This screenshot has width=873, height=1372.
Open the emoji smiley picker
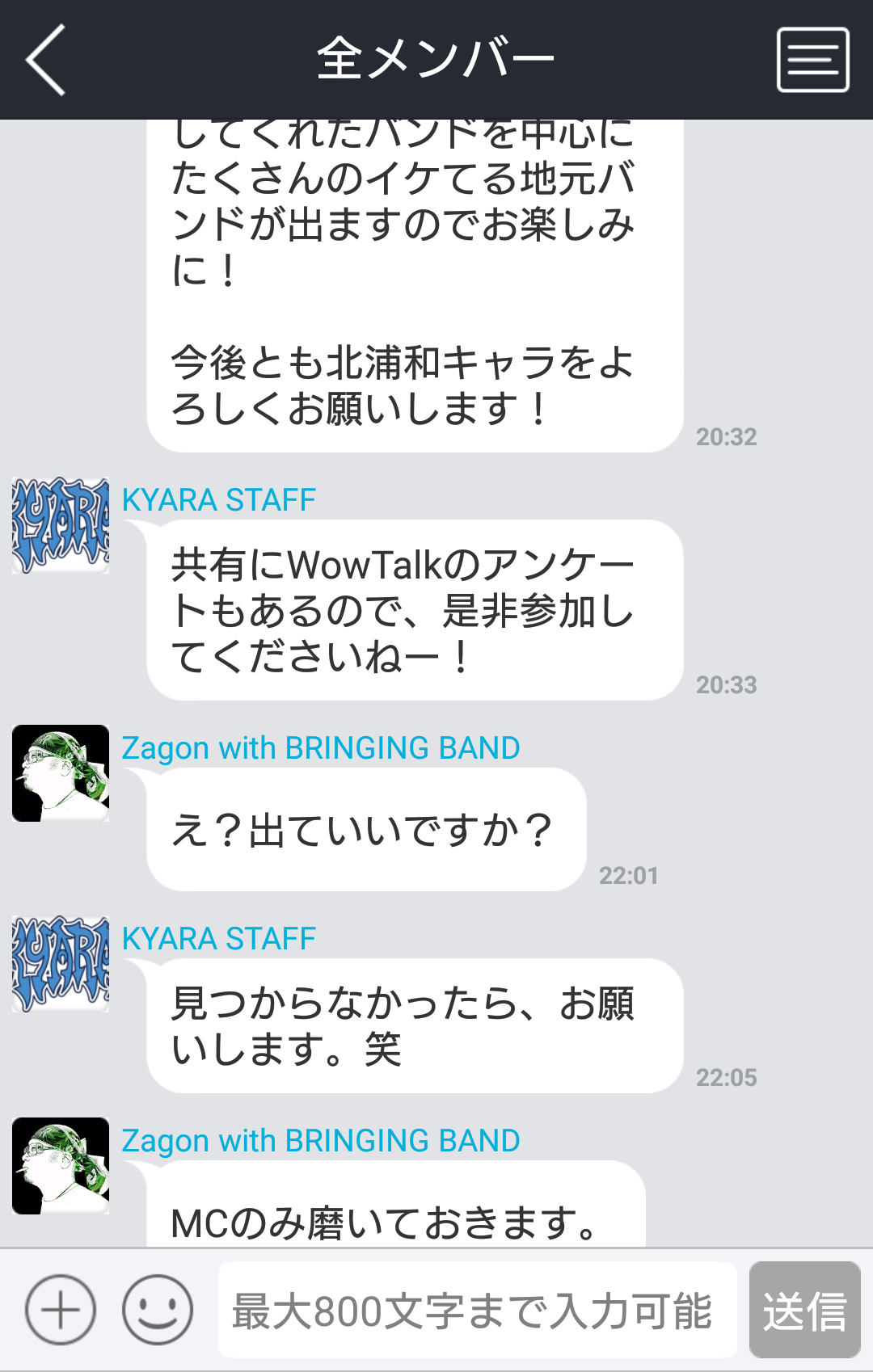click(158, 1310)
